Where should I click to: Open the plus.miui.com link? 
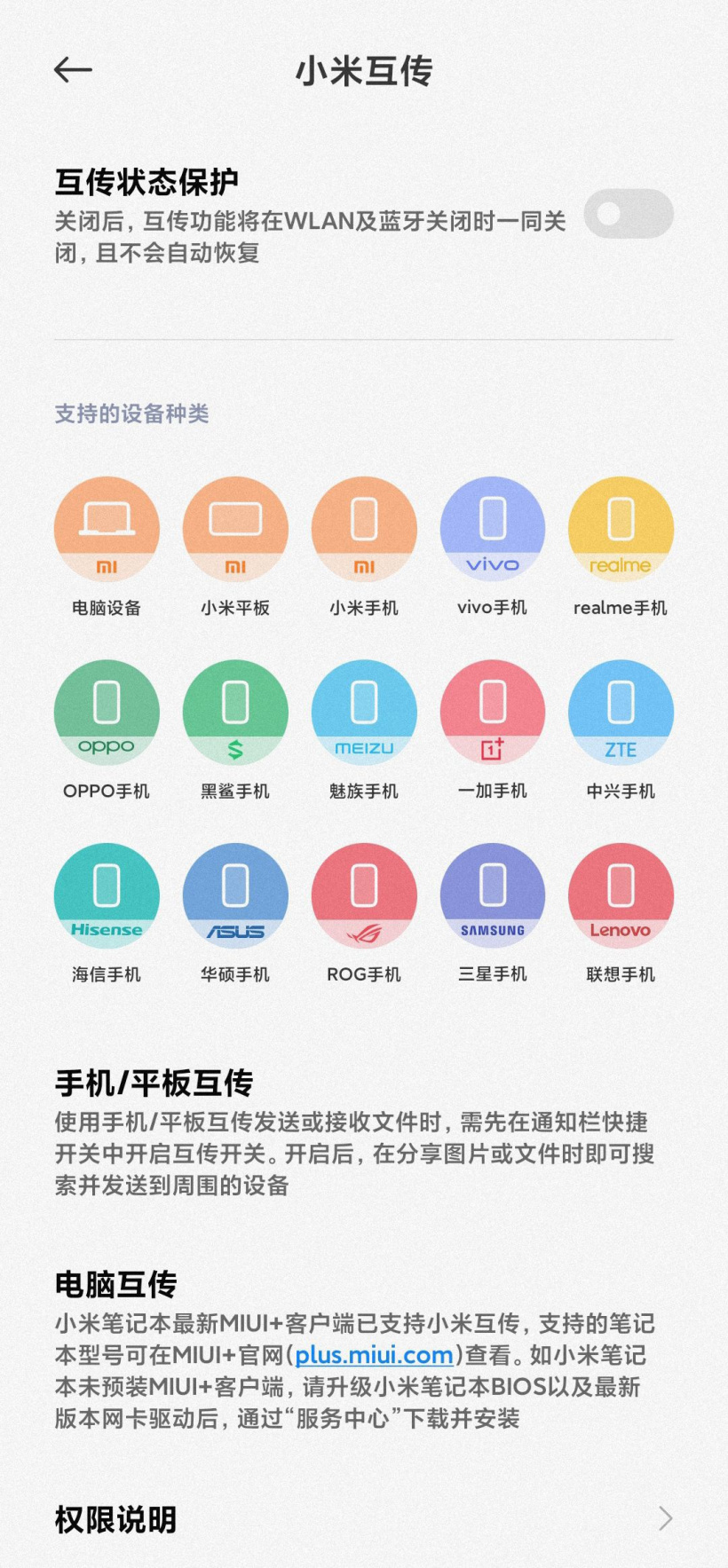(374, 1355)
